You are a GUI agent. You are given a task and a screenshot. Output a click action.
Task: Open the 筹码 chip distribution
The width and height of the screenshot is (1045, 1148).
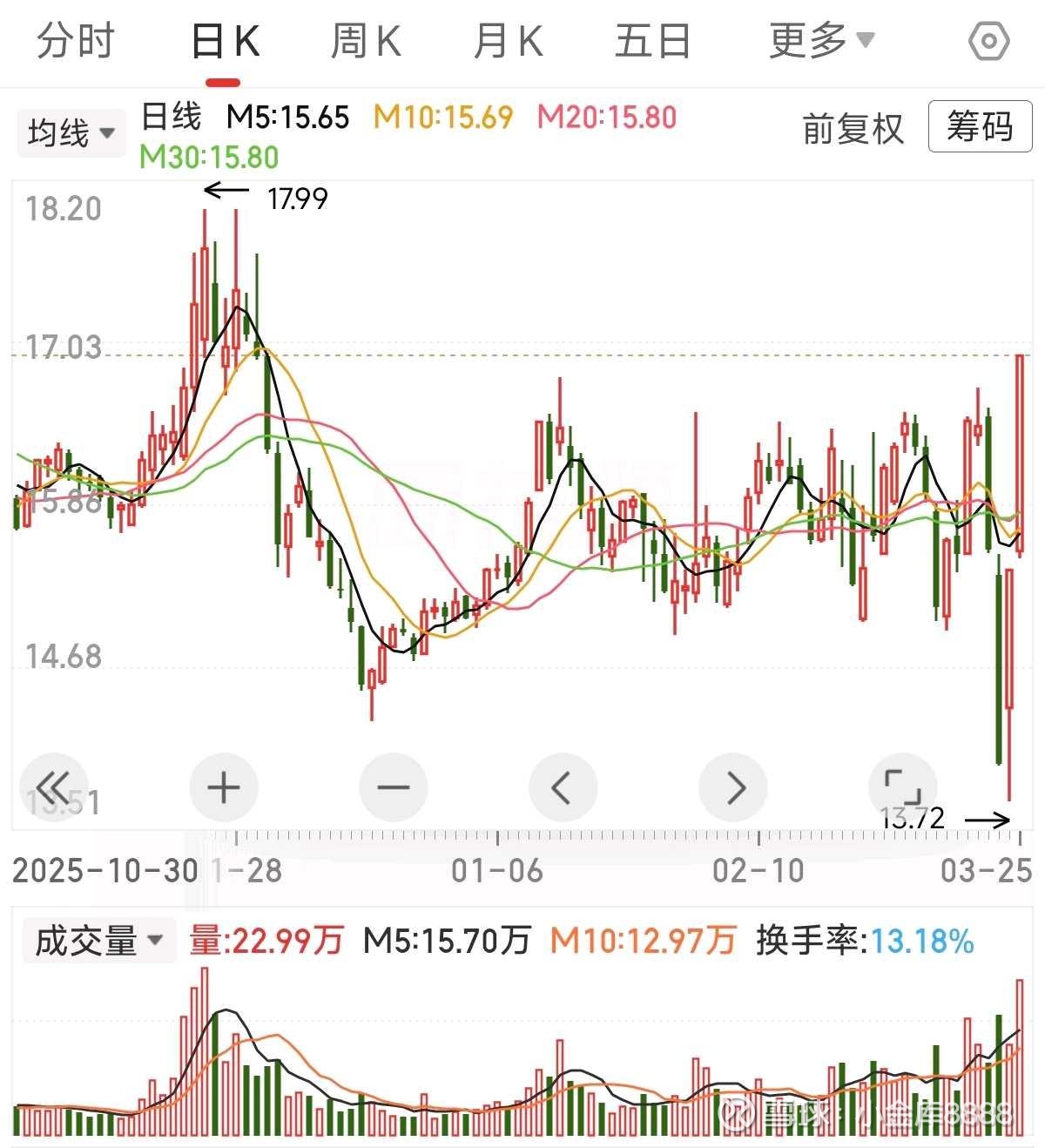coord(980,127)
